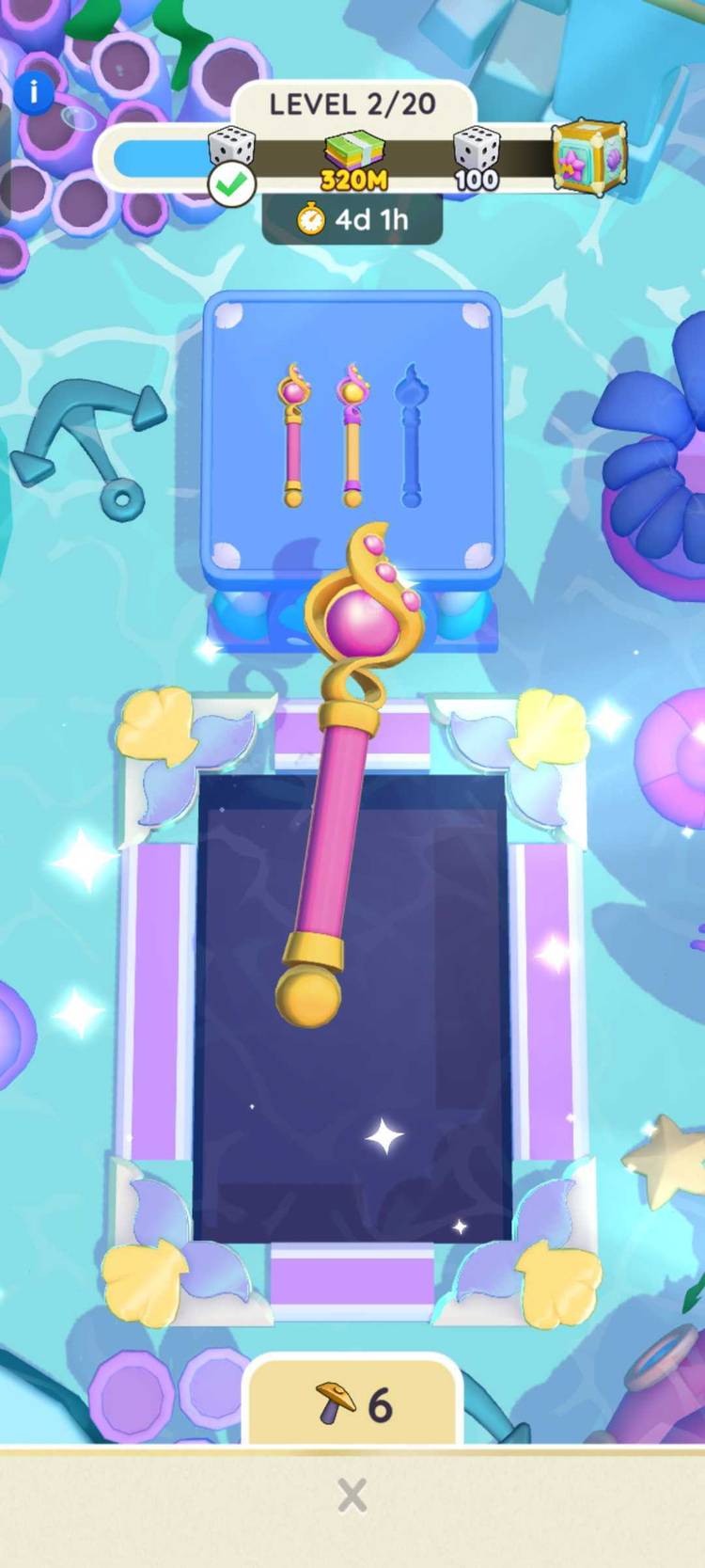Image resolution: width=705 pixels, height=1568 pixels.
Task: Tap the hammer counter button
Action: [x=352, y=1404]
